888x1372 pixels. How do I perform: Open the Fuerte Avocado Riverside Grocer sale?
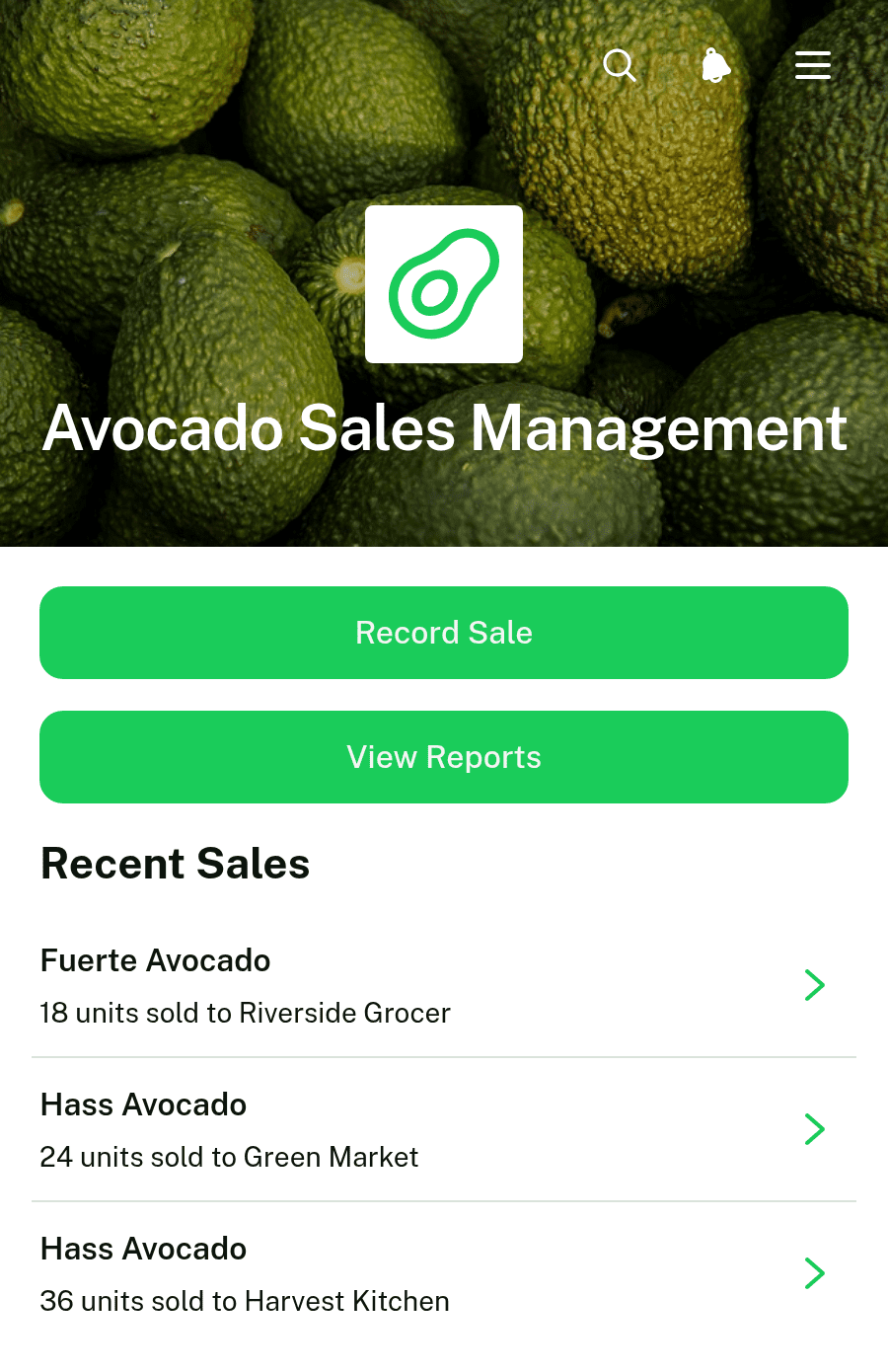click(x=444, y=985)
